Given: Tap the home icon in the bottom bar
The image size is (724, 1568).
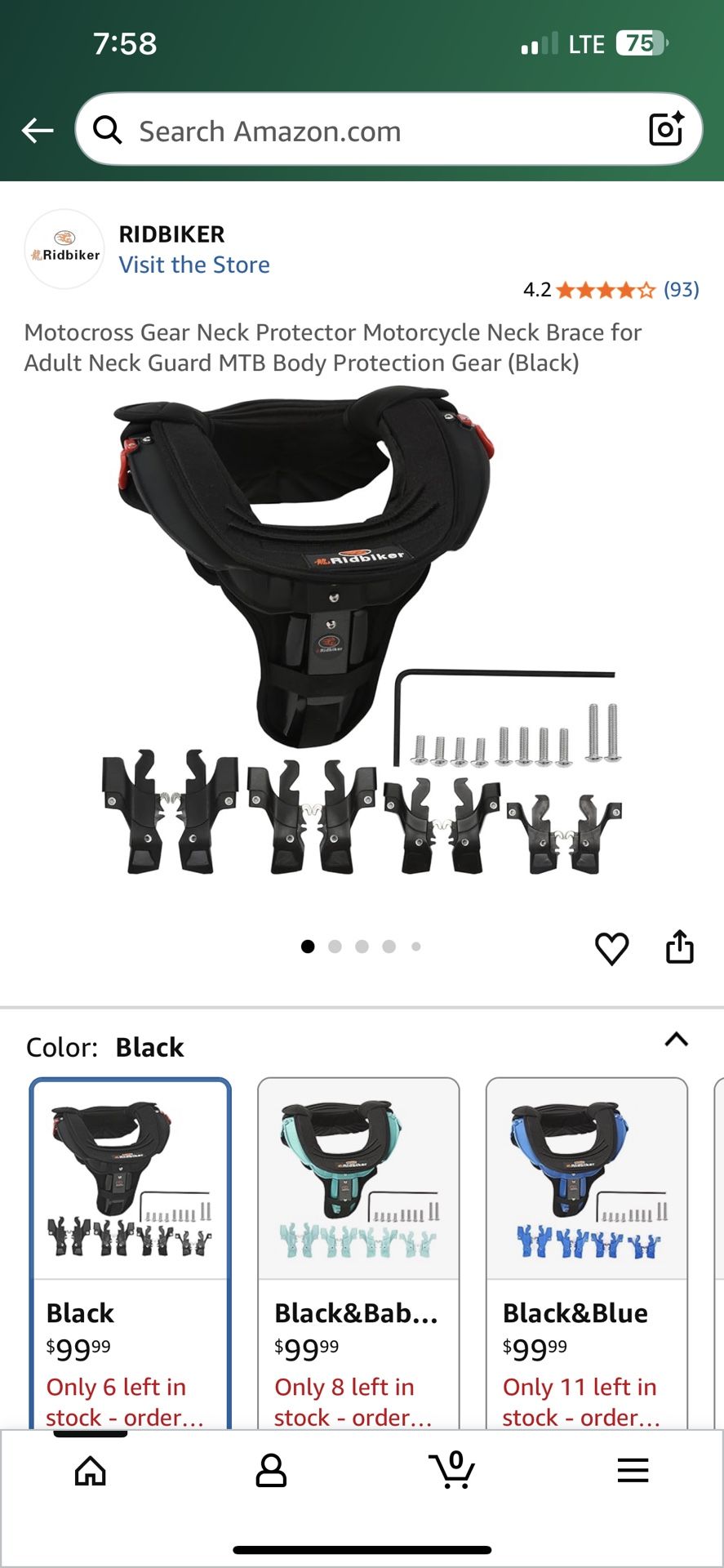Looking at the screenshot, I should click(90, 1470).
